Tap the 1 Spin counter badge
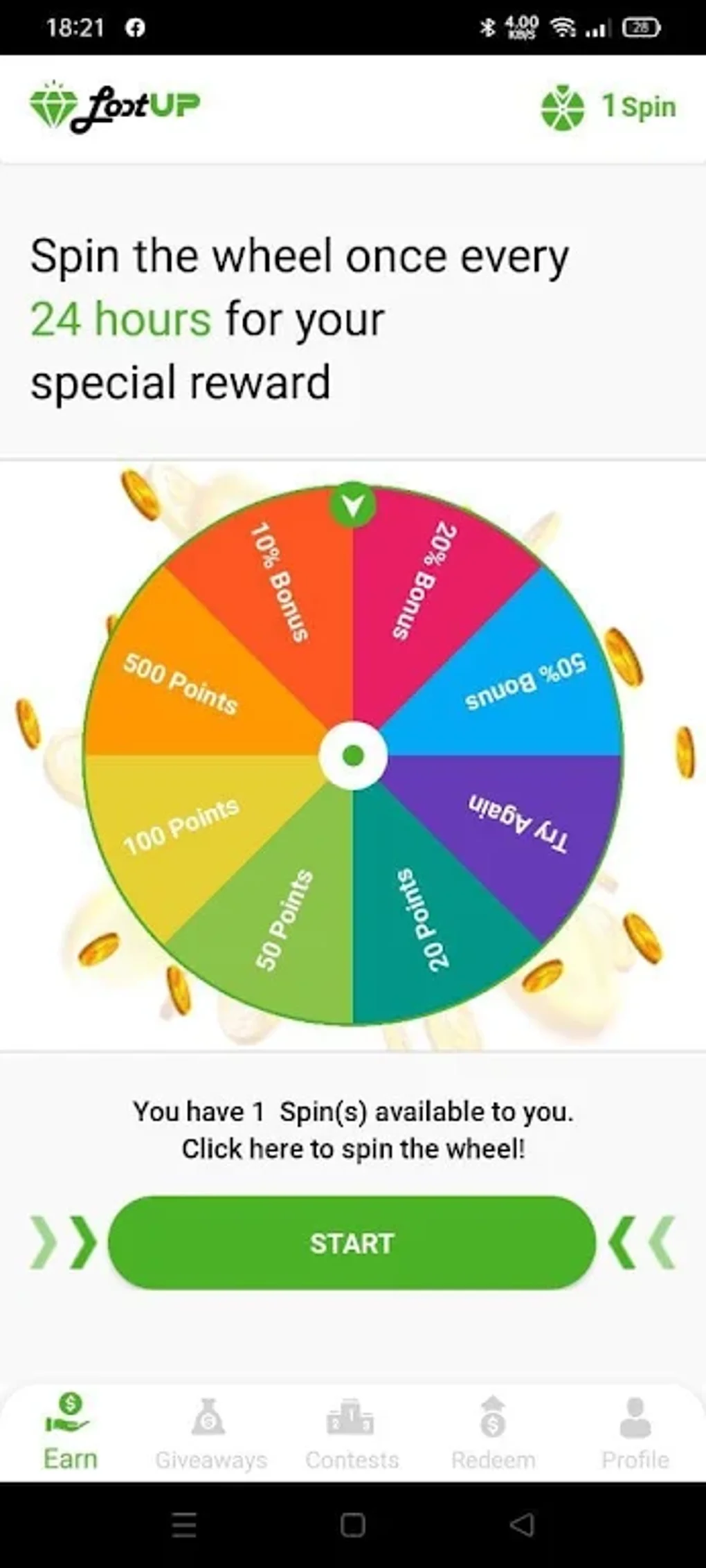 [608, 107]
